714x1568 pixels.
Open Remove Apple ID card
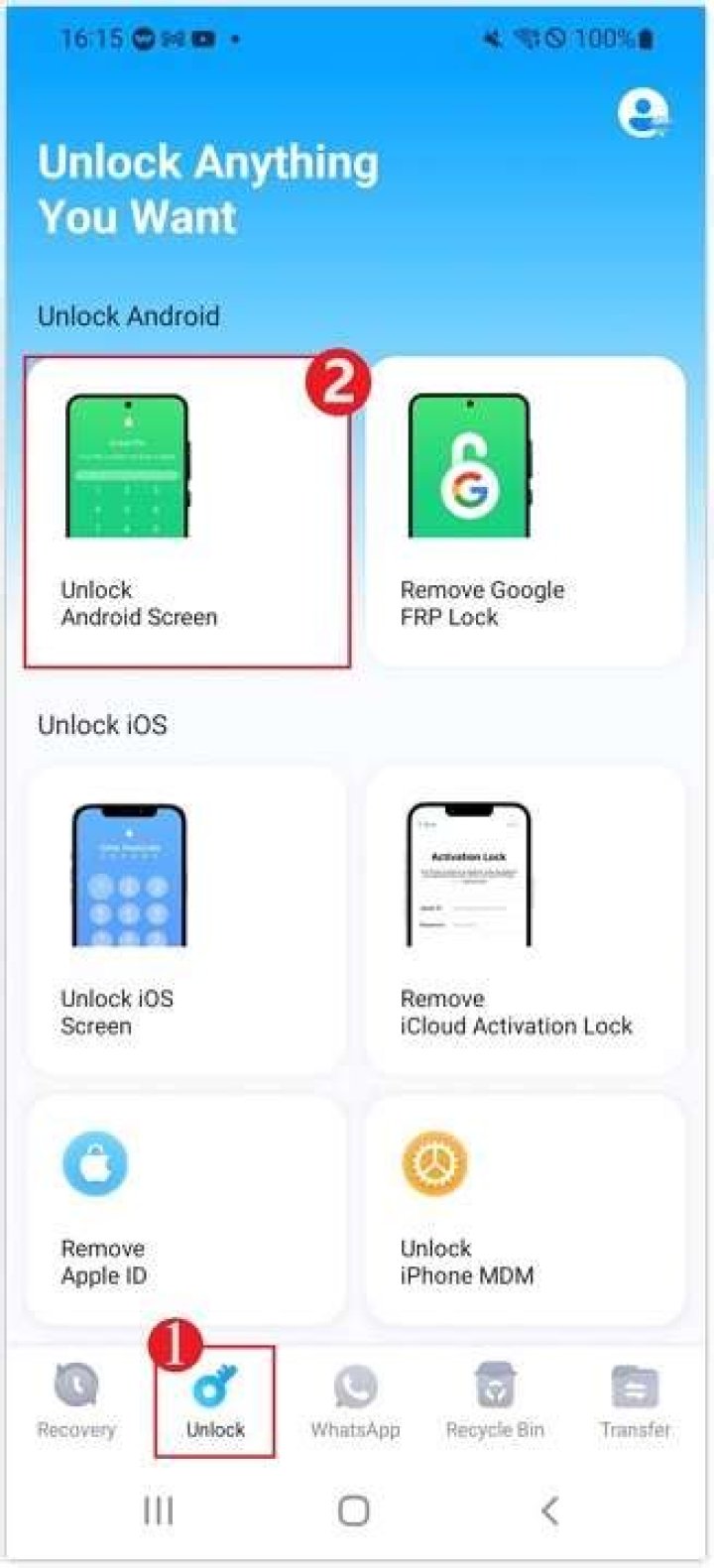point(187,1210)
